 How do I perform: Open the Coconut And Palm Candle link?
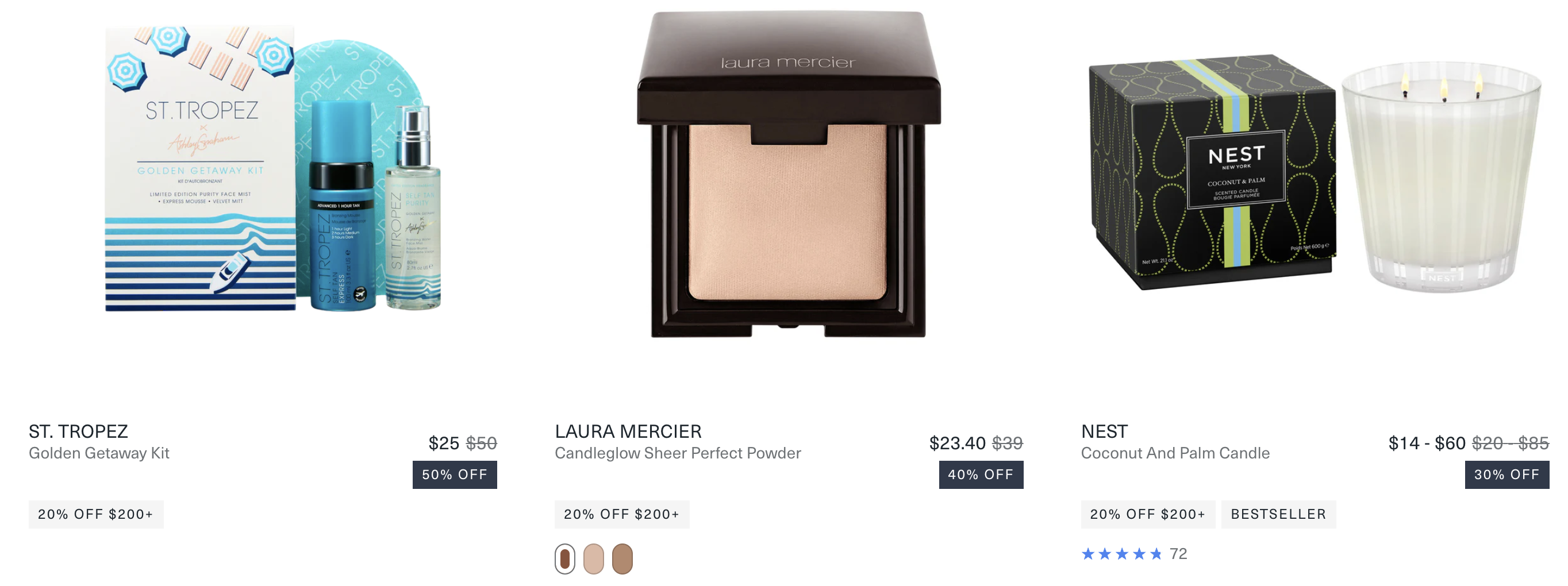[x=1175, y=453]
